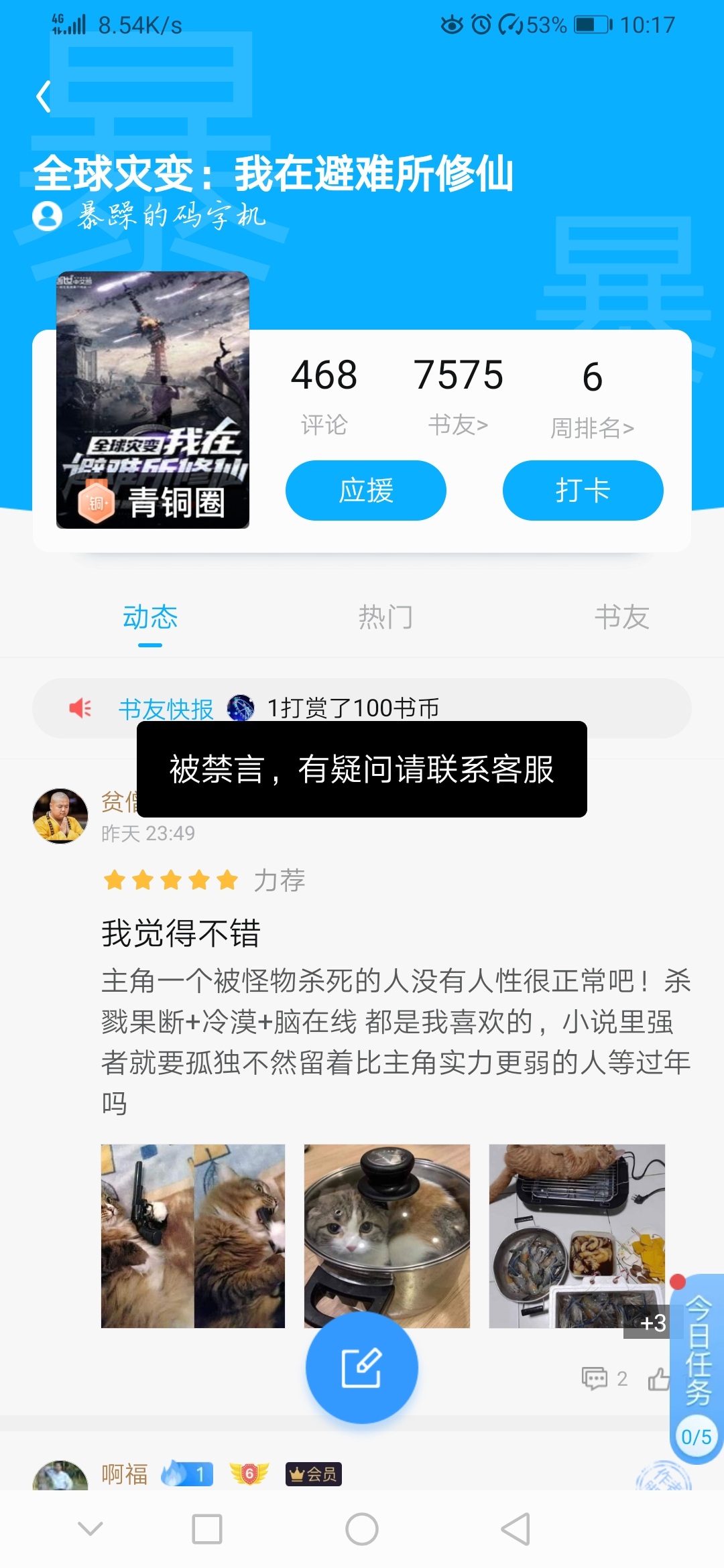This screenshot has height=1568, width=724.
Task: Check in with 打卡 button
Action: (583, 491)
